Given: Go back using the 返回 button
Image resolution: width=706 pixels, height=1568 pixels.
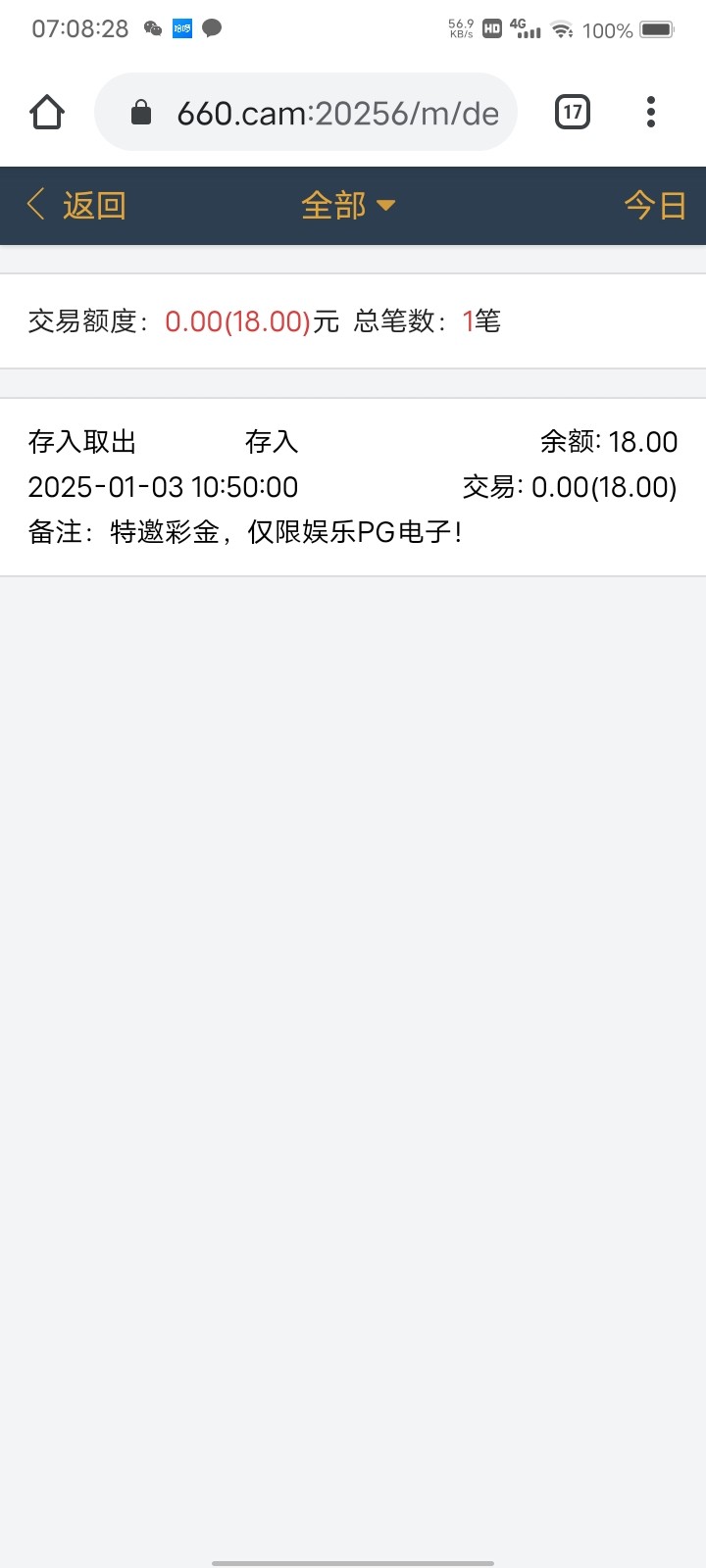Looking at the screenshot, I should [x=76, y=206].
